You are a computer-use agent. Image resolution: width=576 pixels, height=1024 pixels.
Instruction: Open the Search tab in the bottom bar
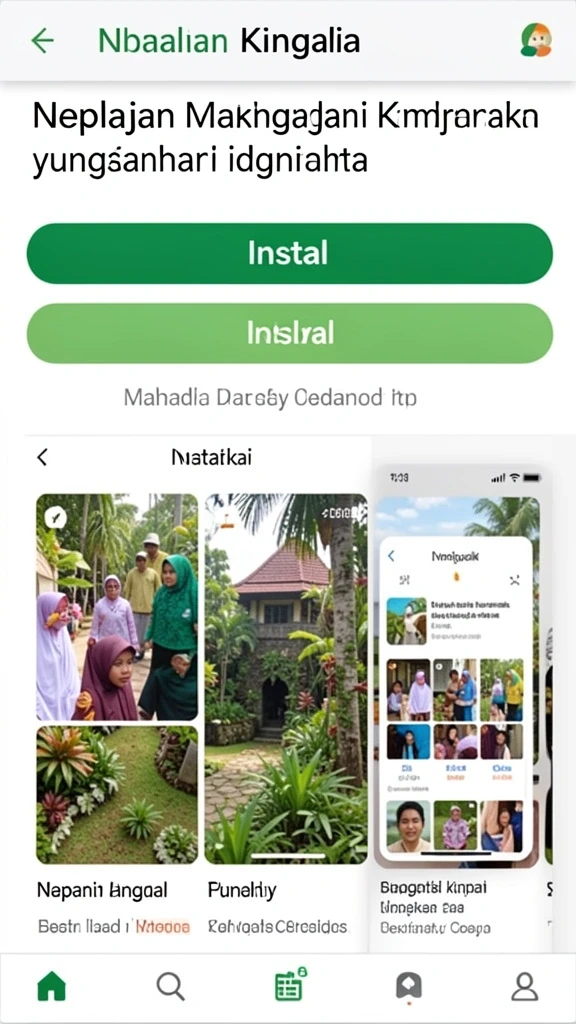click(170, 986)
